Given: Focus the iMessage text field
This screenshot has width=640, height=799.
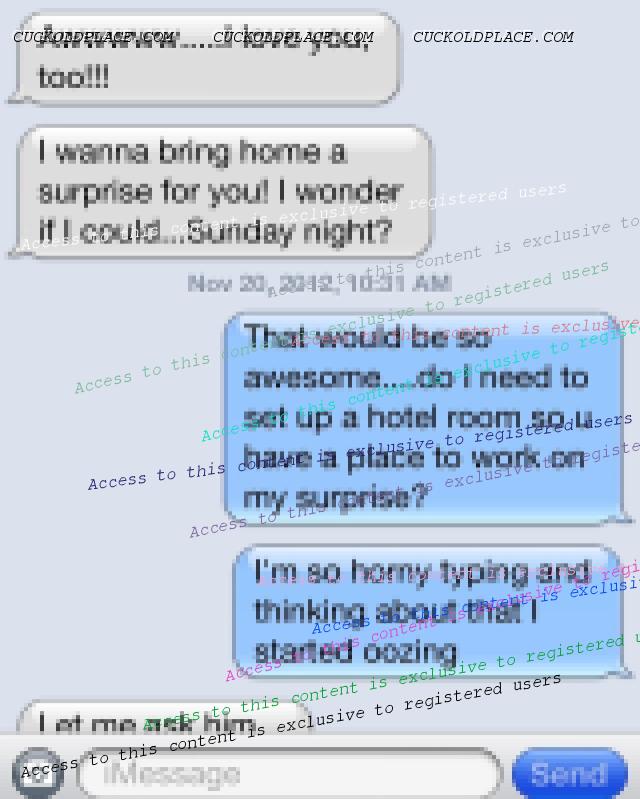Looking at the screenshot, I should click(290, 774).
